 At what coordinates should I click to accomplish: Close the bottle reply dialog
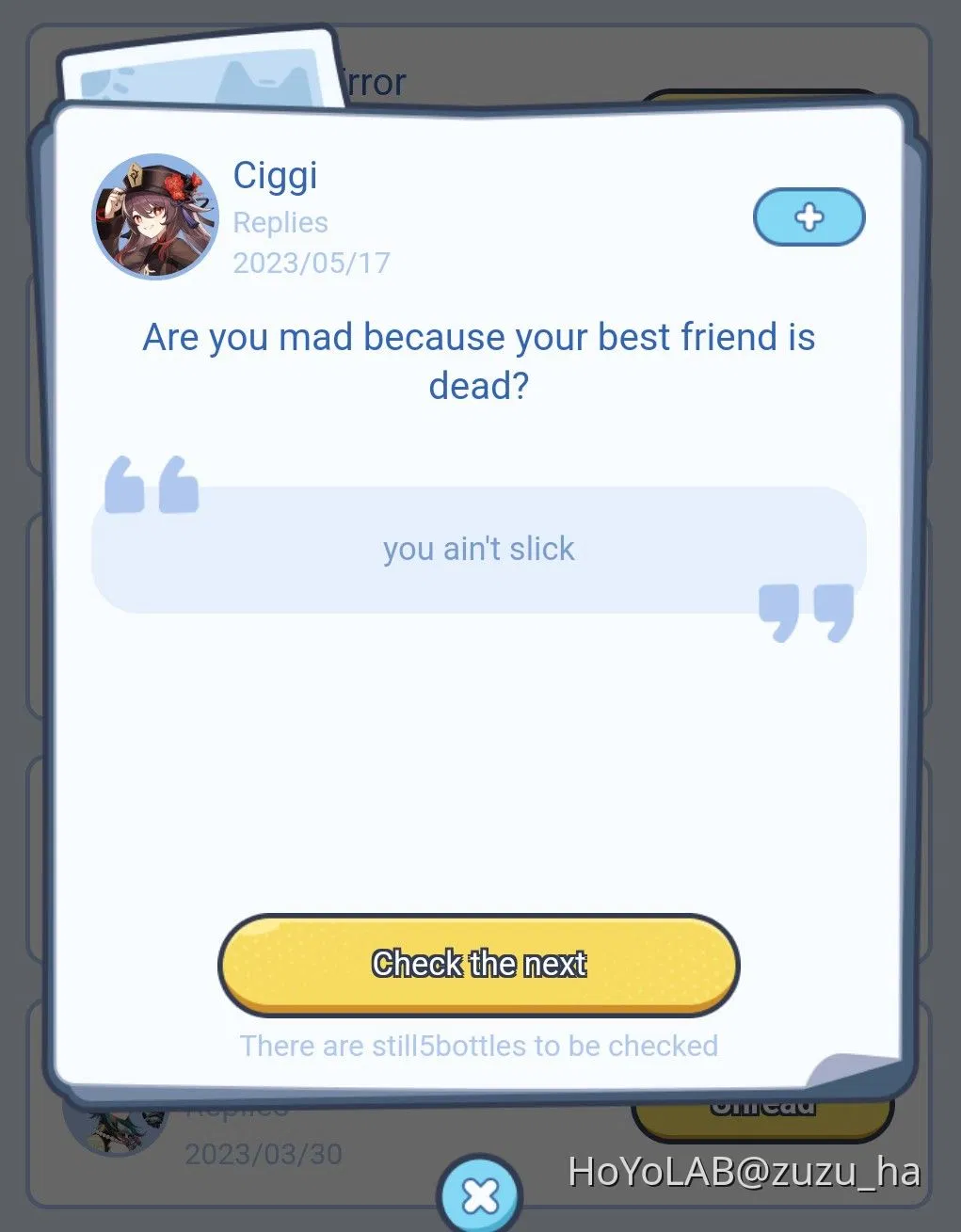480,1196
